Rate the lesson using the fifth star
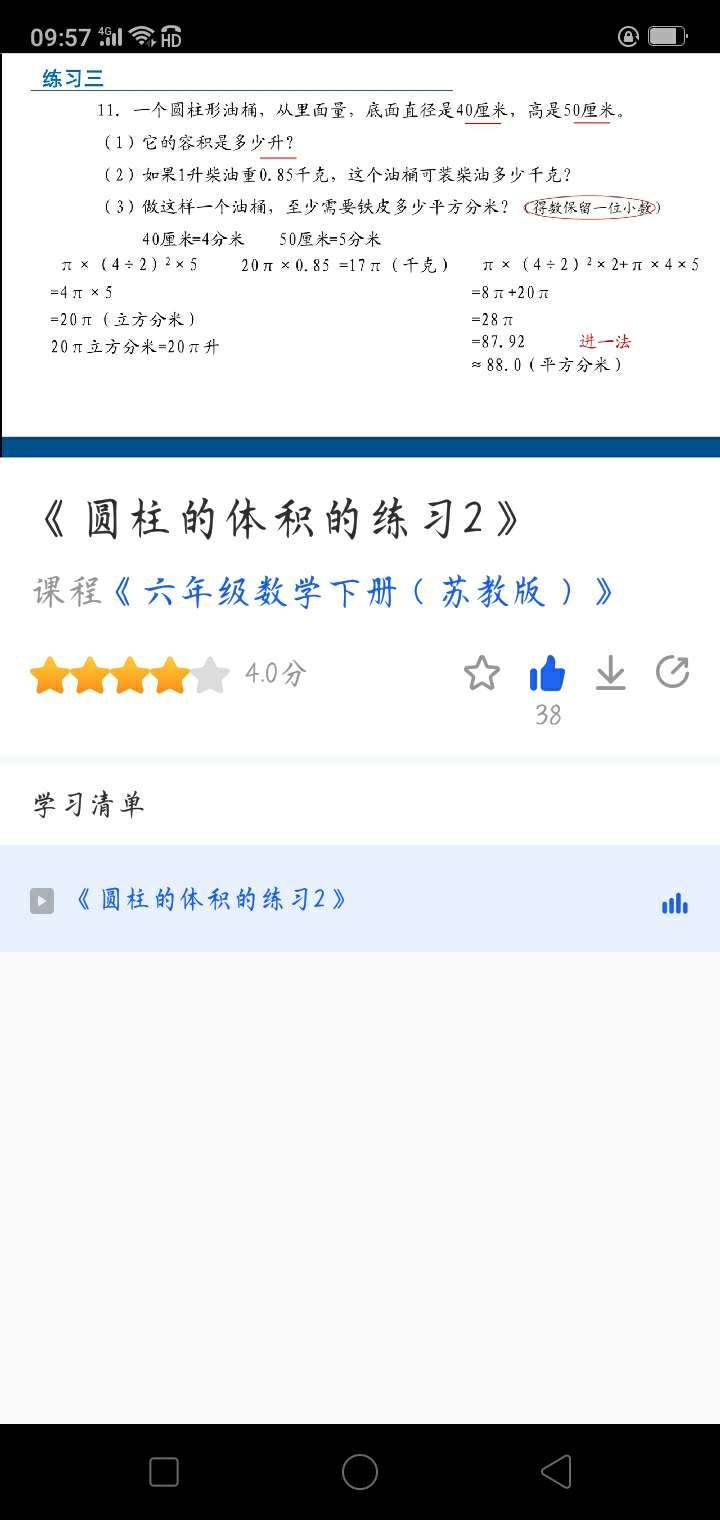Screen dimensions: 720x1520 click(x=210, y=676)
